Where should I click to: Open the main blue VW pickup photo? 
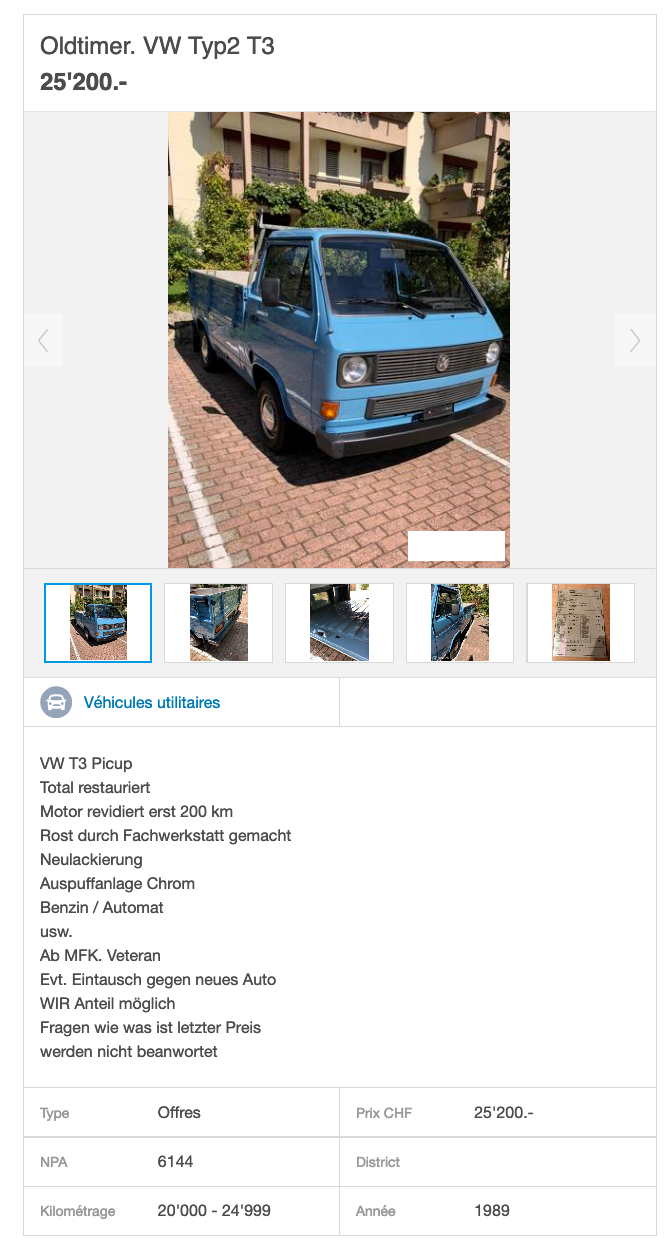coord(338,340)
